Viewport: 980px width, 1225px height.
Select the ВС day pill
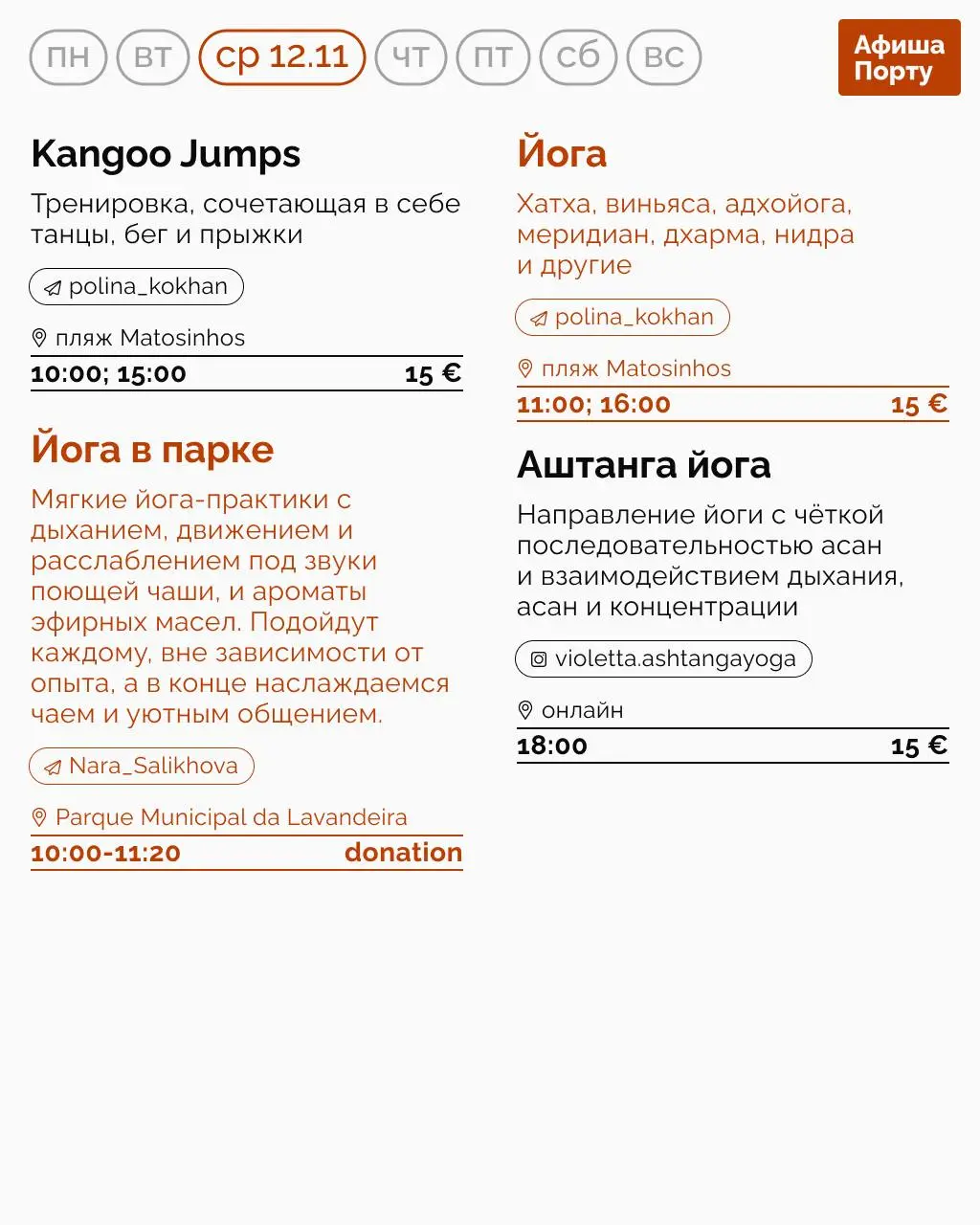pos(663,57)
